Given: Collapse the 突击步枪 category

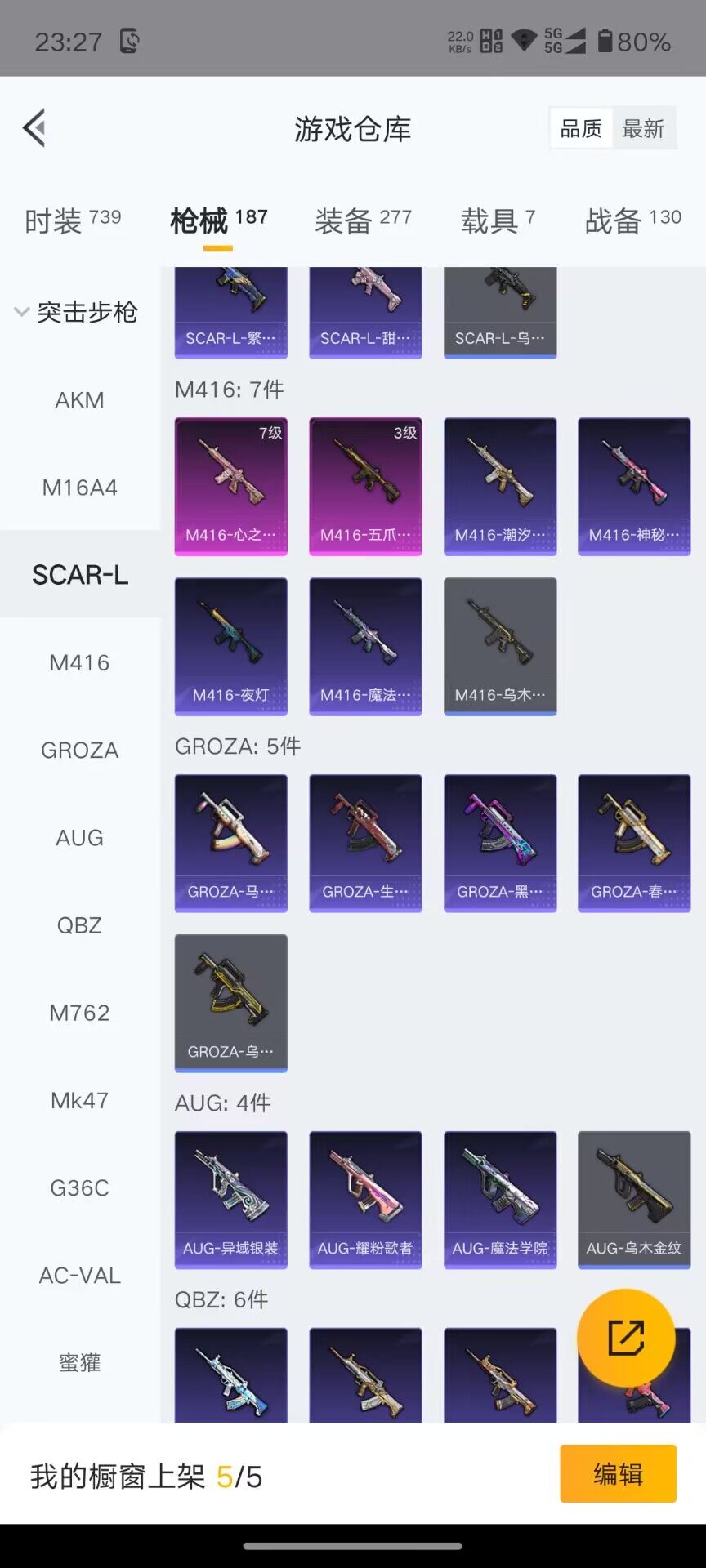Looking at the screenshot, I should (x=77, y=312).
